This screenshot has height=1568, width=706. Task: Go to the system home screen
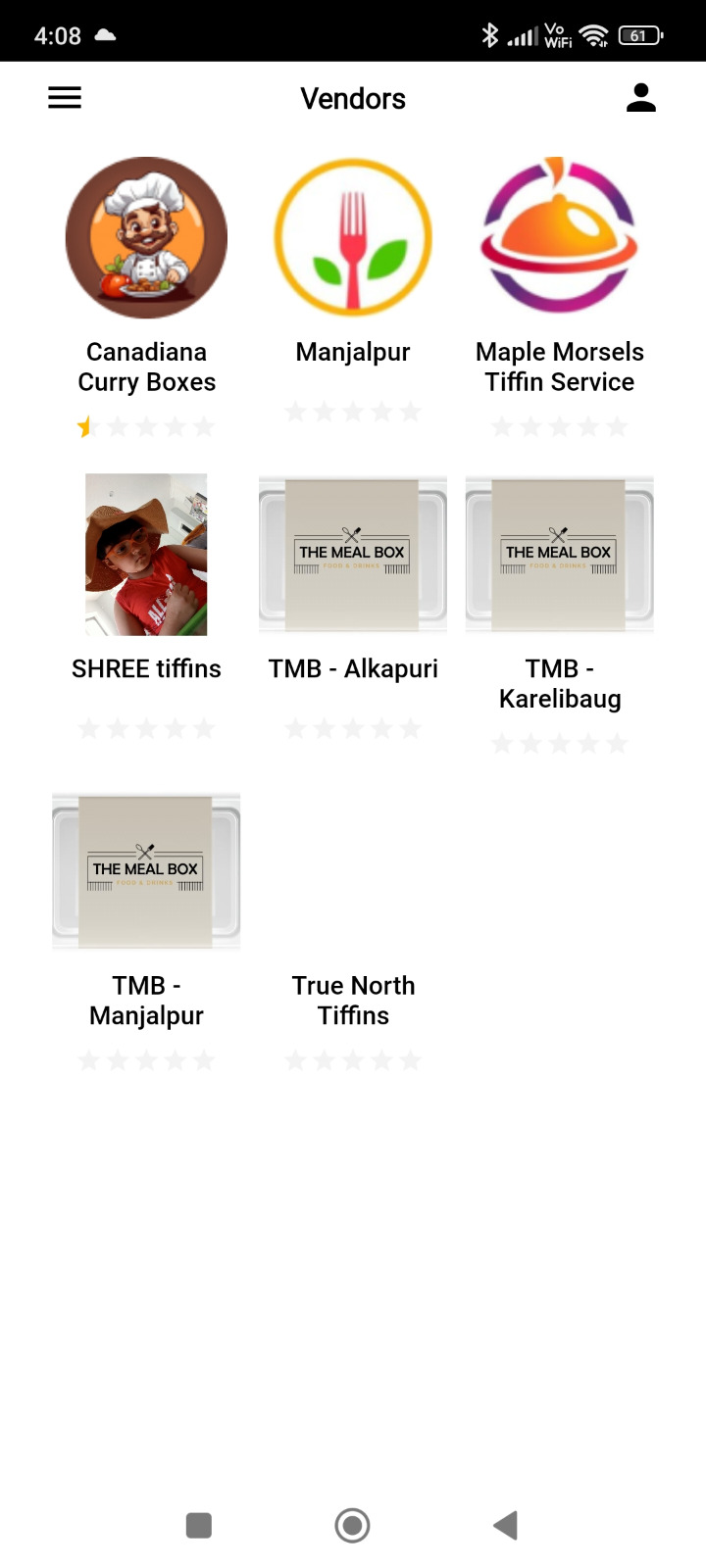pos(352,1525)
